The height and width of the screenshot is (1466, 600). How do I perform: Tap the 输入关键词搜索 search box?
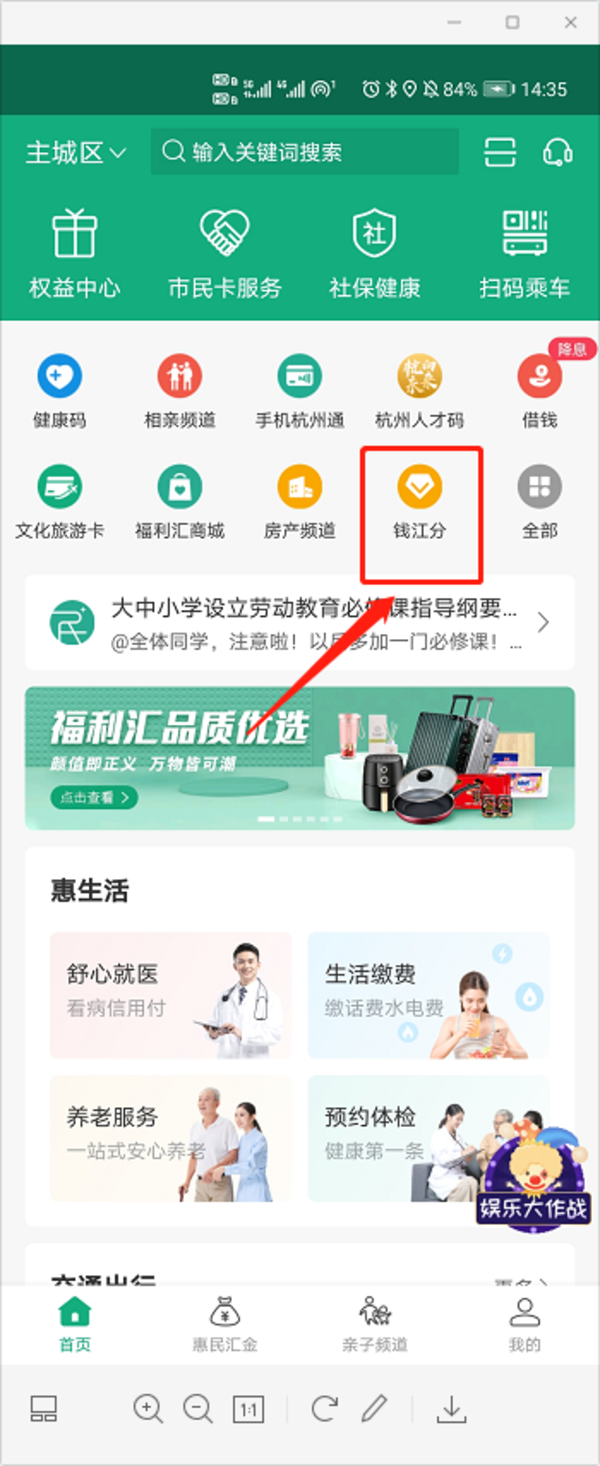click(305, 152)
